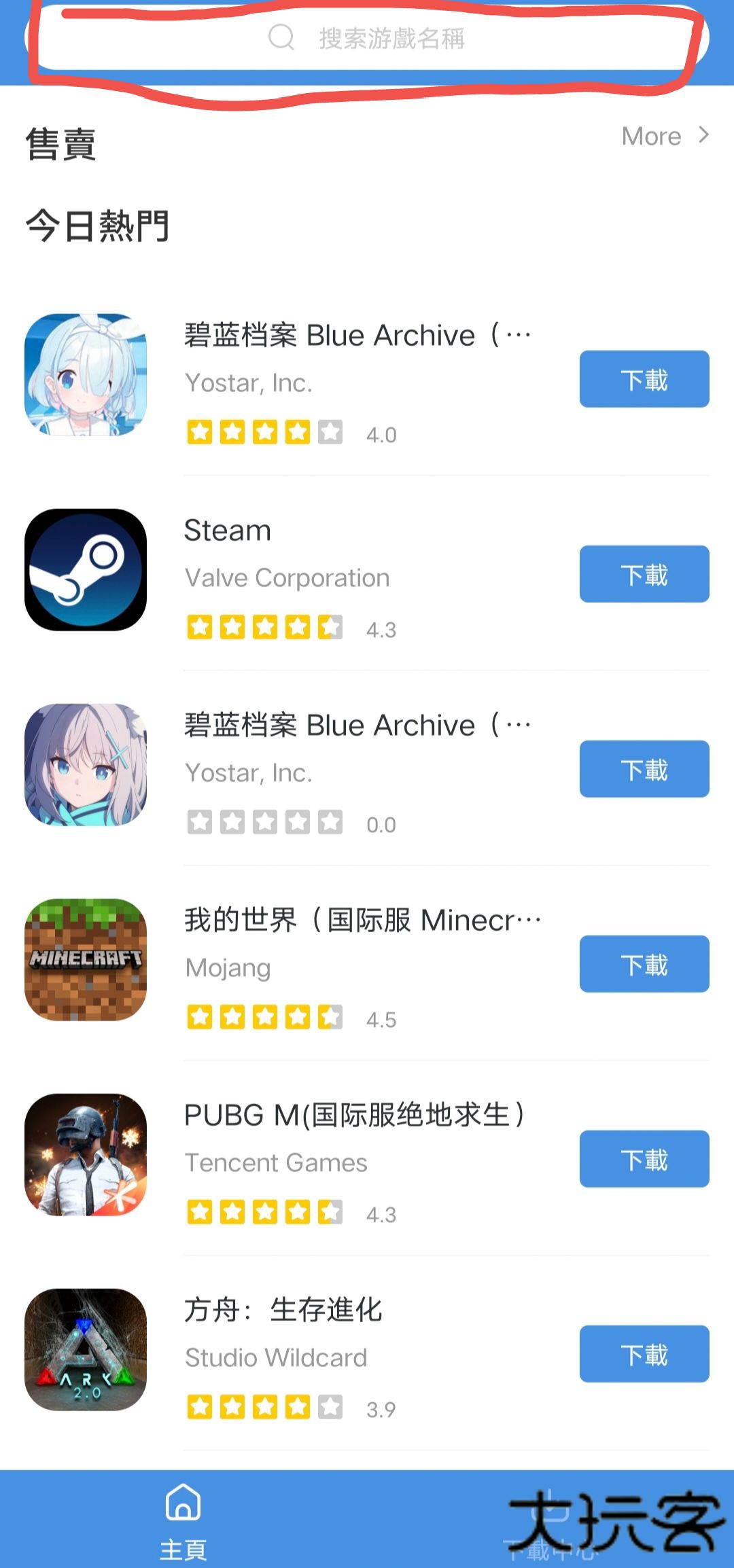Select the home icon in bottom navigation
734x1568 pixels.
point(182,1503)
